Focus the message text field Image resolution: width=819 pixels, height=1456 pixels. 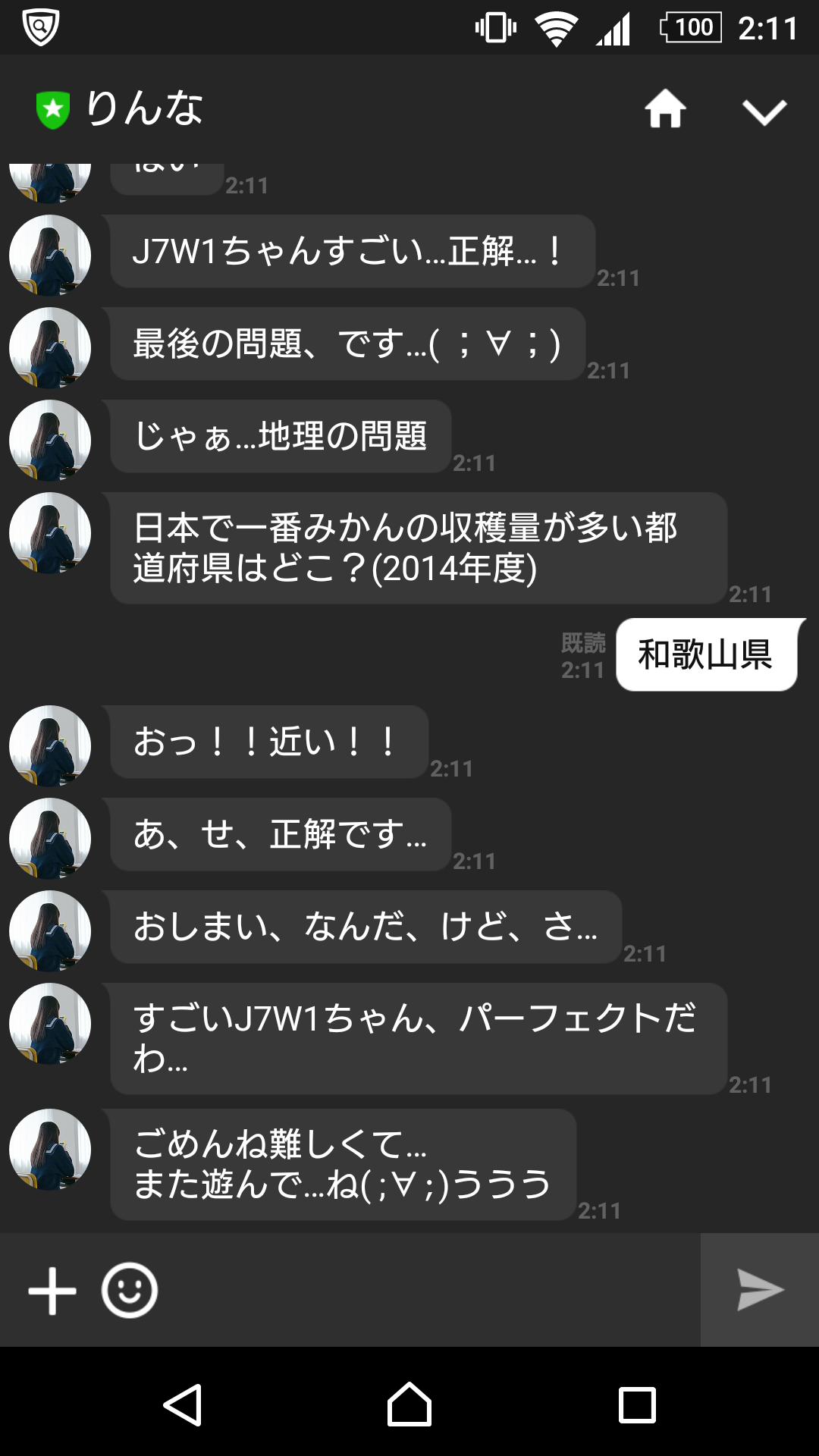tap(428, 1290)
